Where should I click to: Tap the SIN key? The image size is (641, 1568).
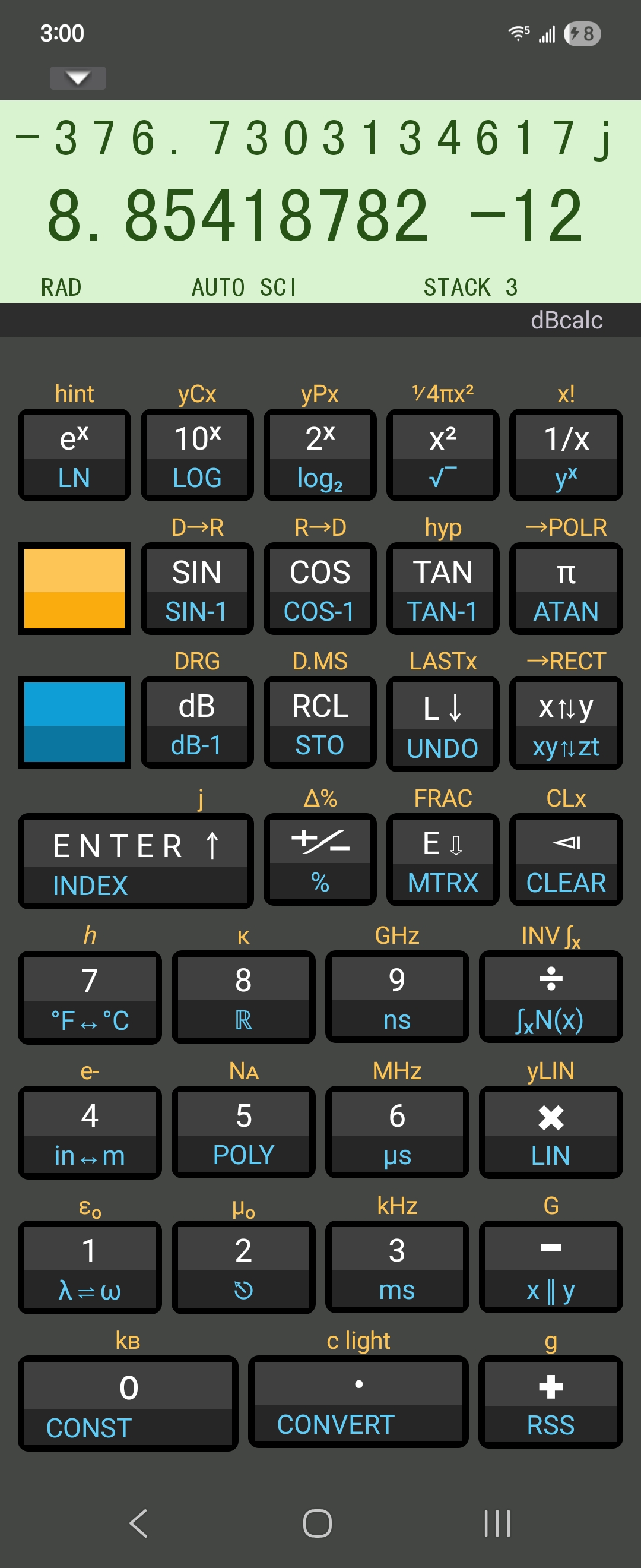(197, 588)
